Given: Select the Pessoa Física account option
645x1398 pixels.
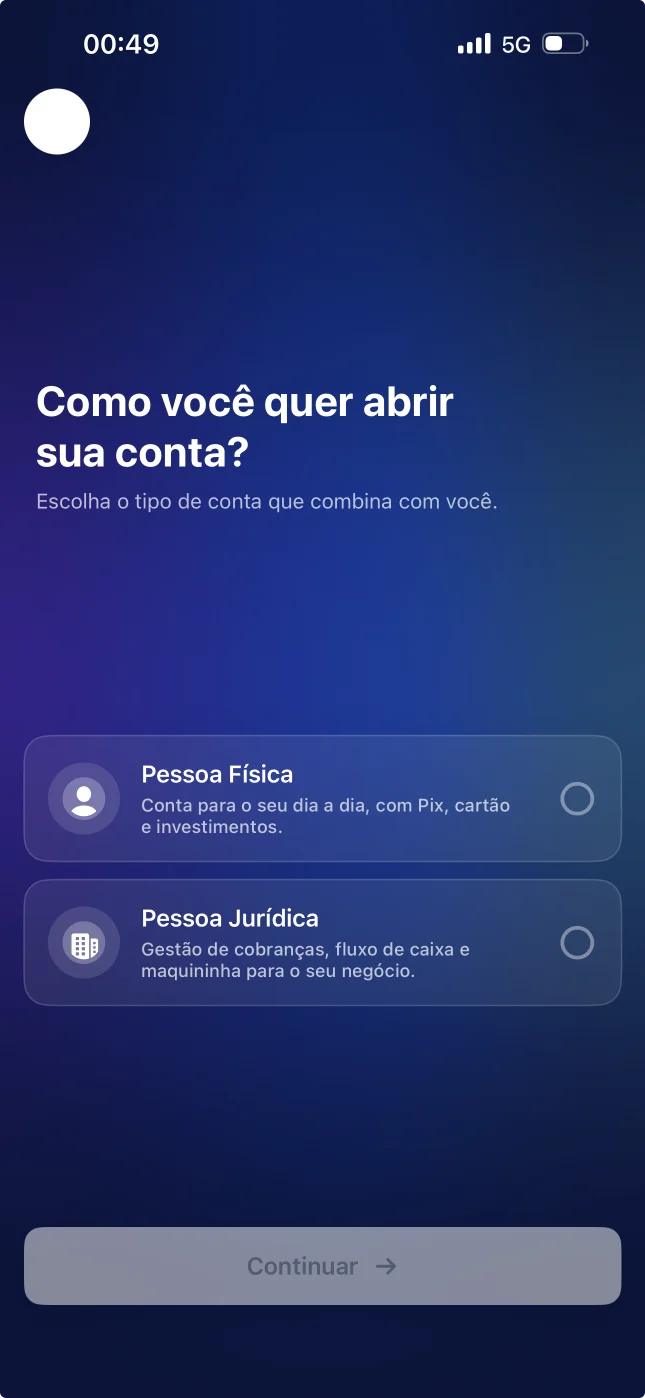Looking at the screenshot, I should pos(322,798).
